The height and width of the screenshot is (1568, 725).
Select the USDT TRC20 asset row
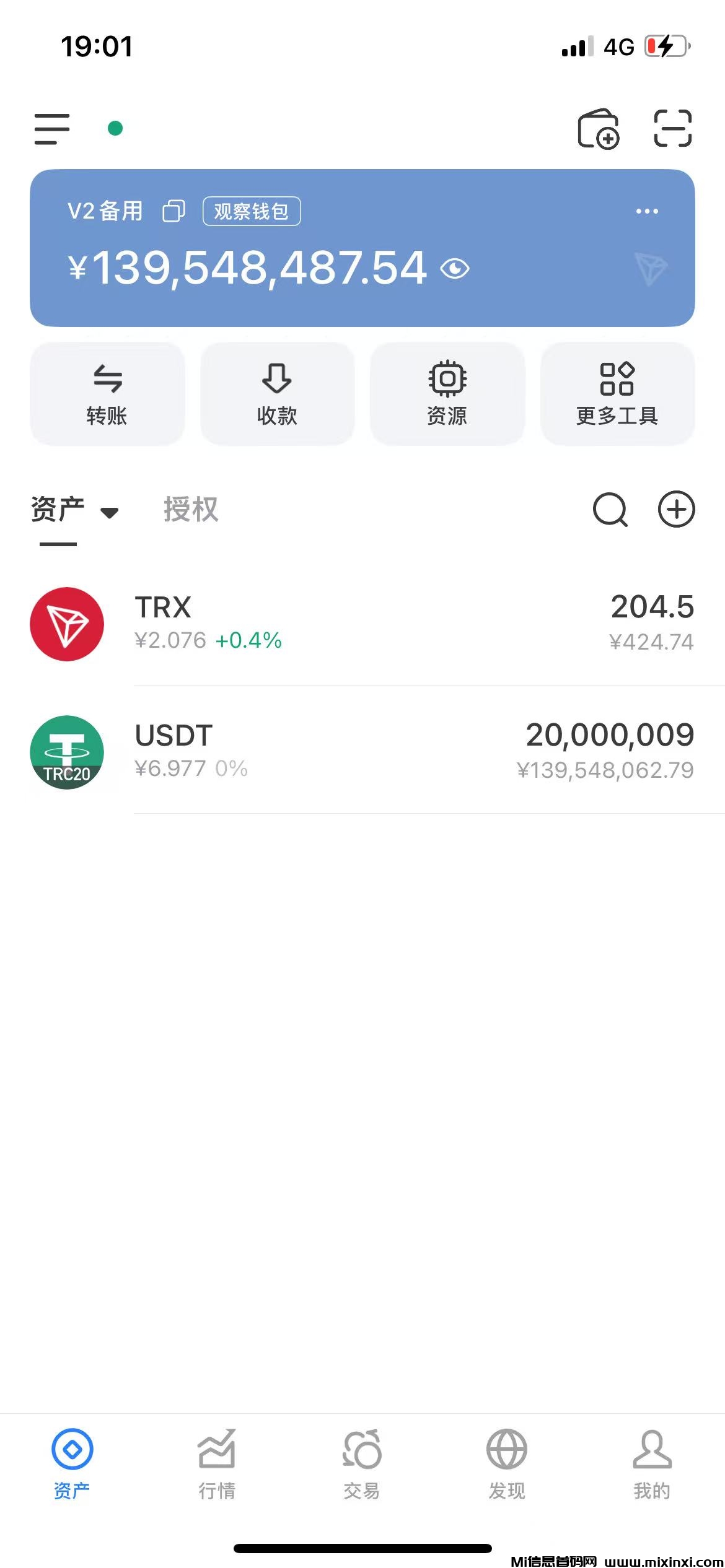tap(362, 751)
